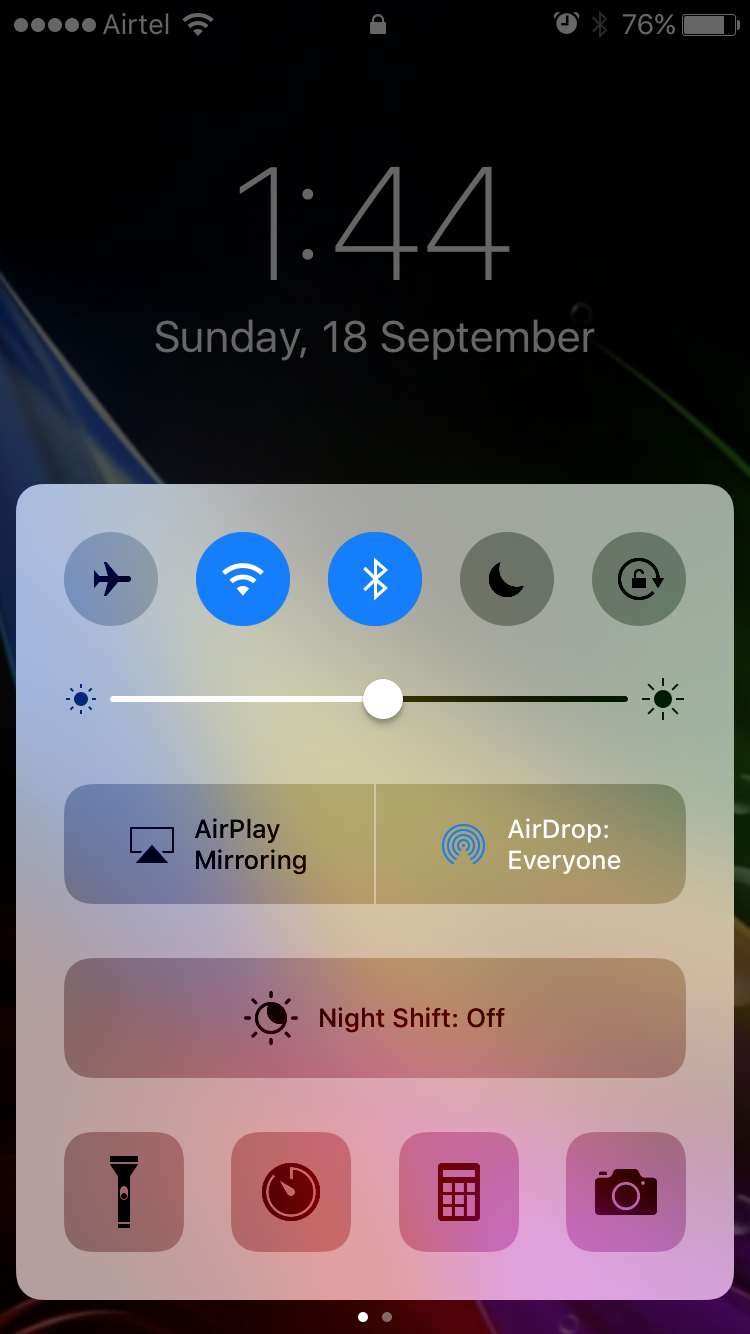Disable Bluetooth
The image size is (750, 1334).
(375, 579)
